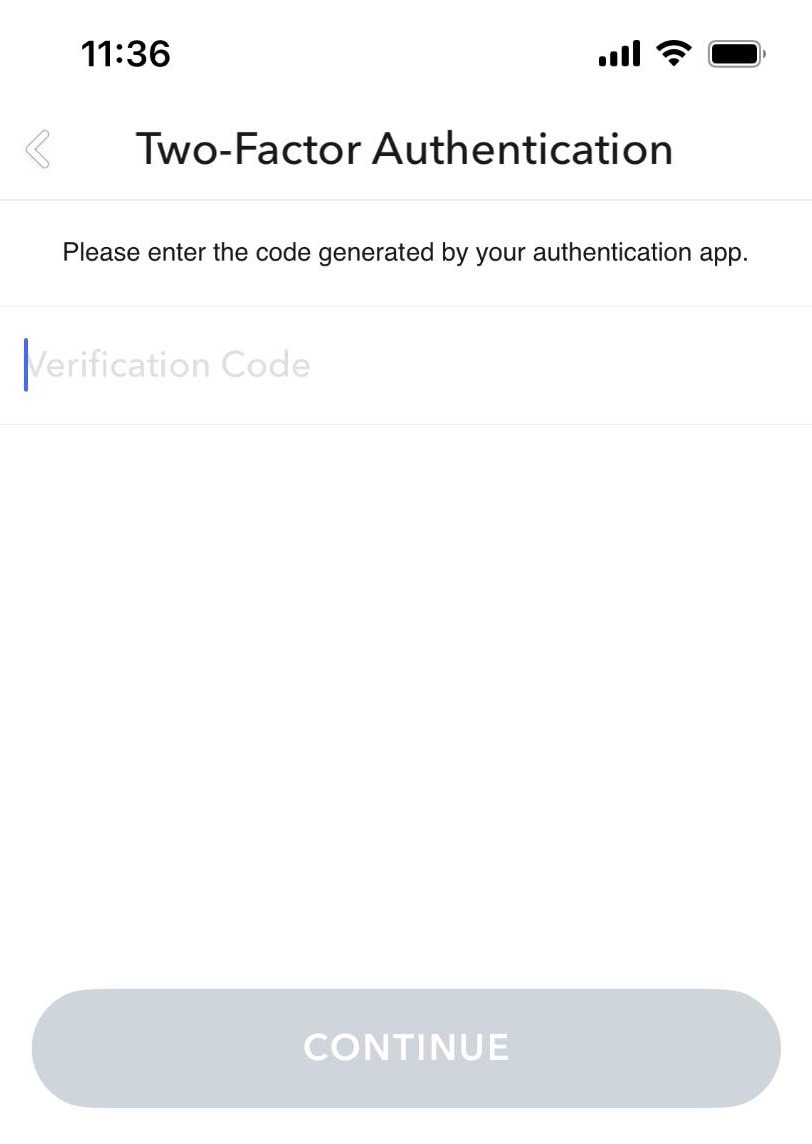Image resolution: width=812 pixels, height=1144 pixels.
Task: Go back using the back arrow
Action: click(38, 150)
